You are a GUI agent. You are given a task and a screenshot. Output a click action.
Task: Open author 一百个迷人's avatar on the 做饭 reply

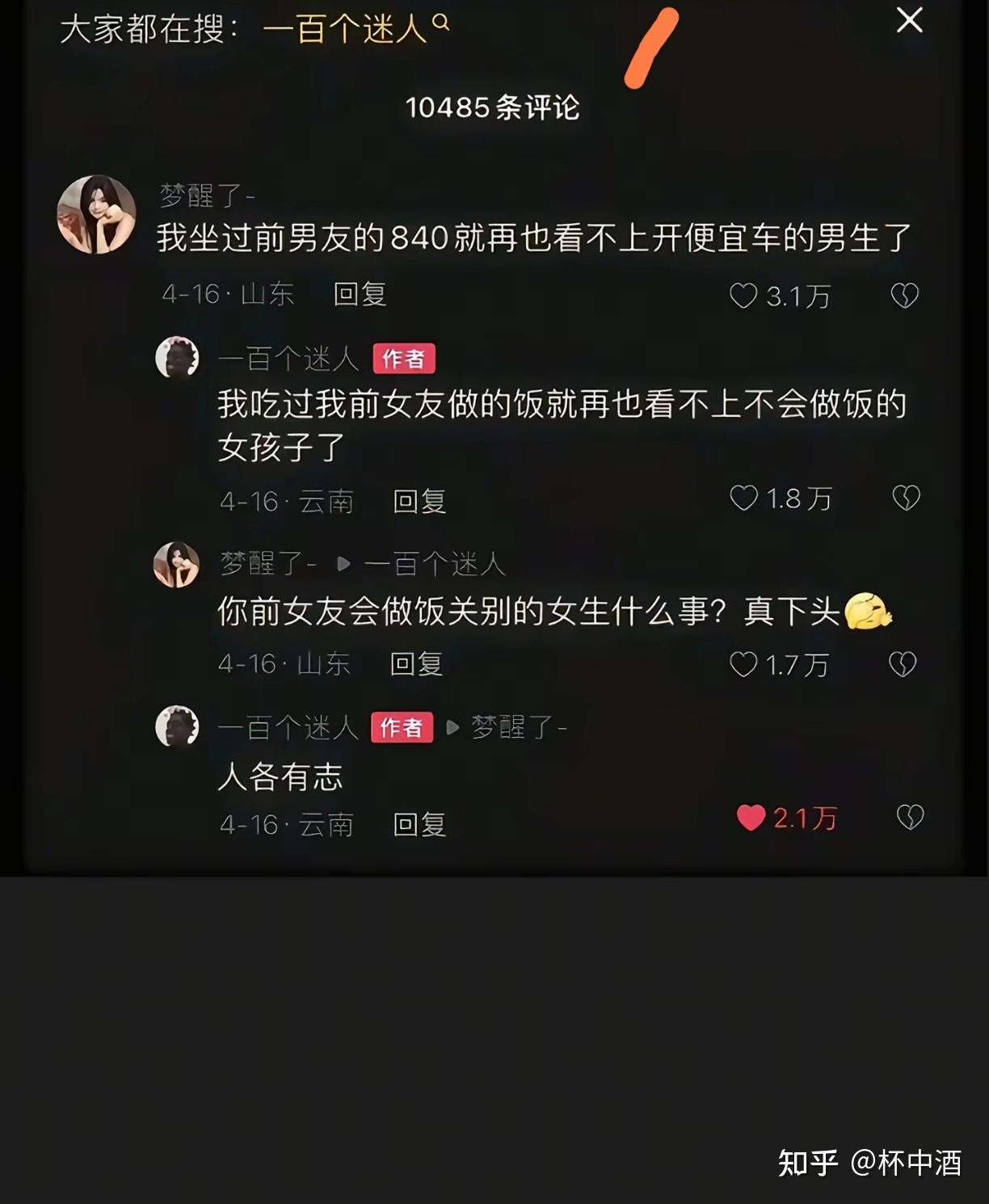[x=177, y=357]
